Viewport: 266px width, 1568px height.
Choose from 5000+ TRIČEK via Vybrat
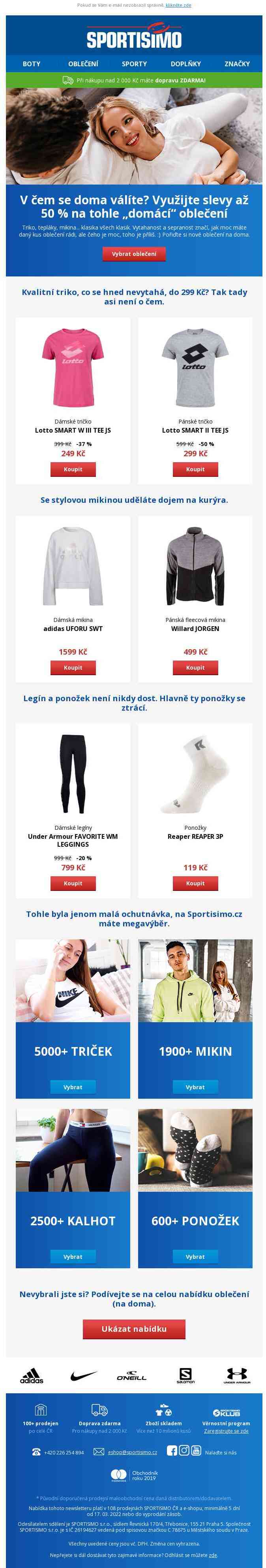(x=73, y=1087)
